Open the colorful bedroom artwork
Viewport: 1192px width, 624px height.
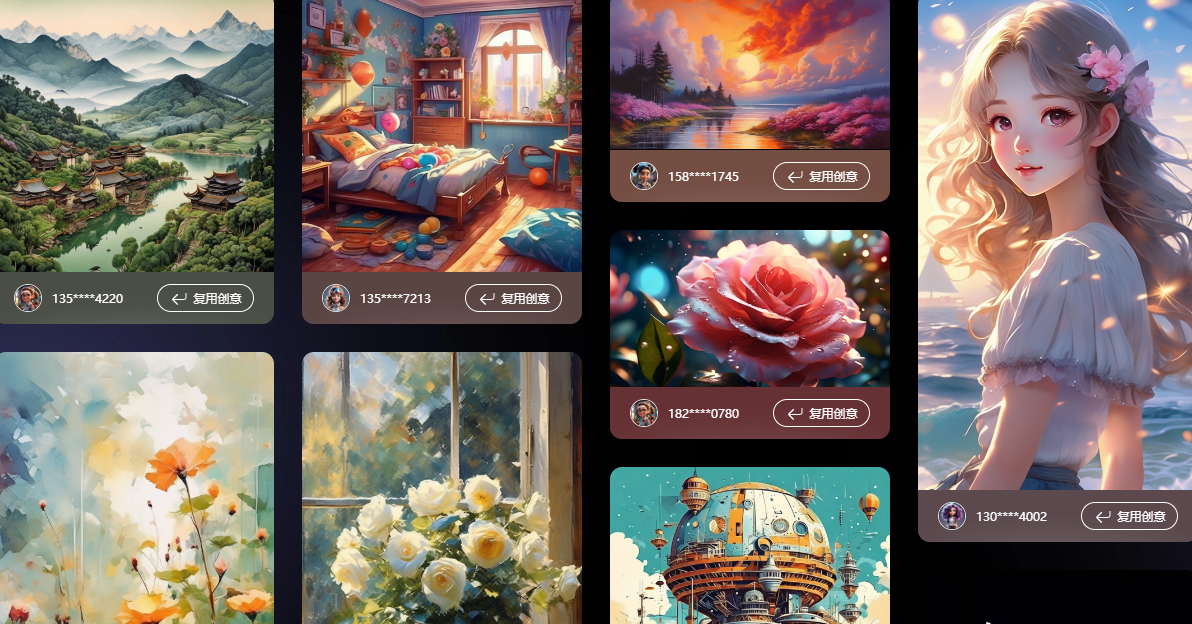click(441, 135)
